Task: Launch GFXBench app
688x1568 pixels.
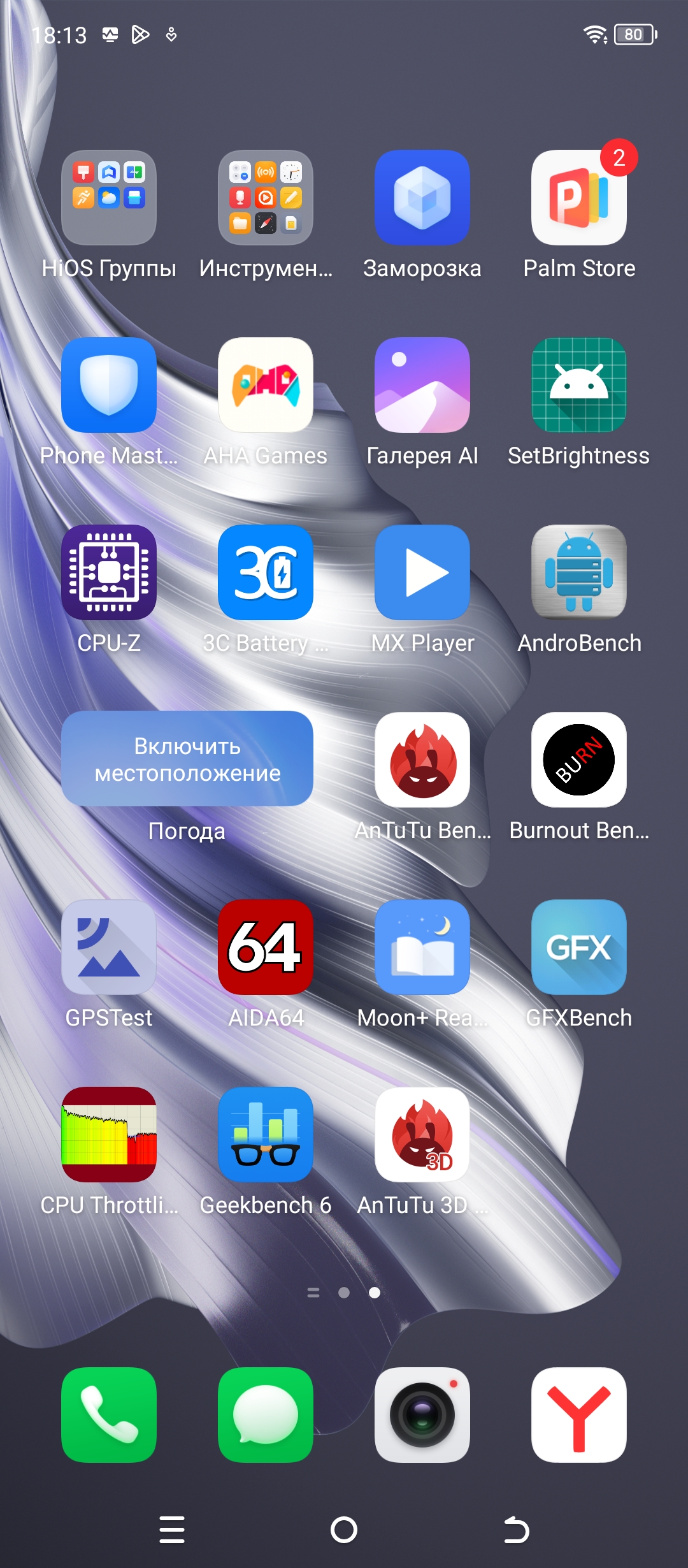Action: click(x=579, y=947)
